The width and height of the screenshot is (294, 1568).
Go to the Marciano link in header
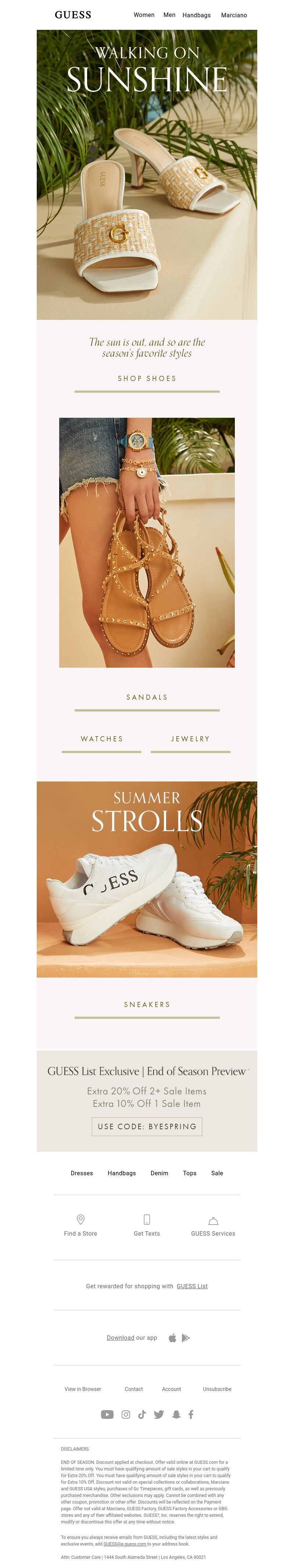pos(234,15)
